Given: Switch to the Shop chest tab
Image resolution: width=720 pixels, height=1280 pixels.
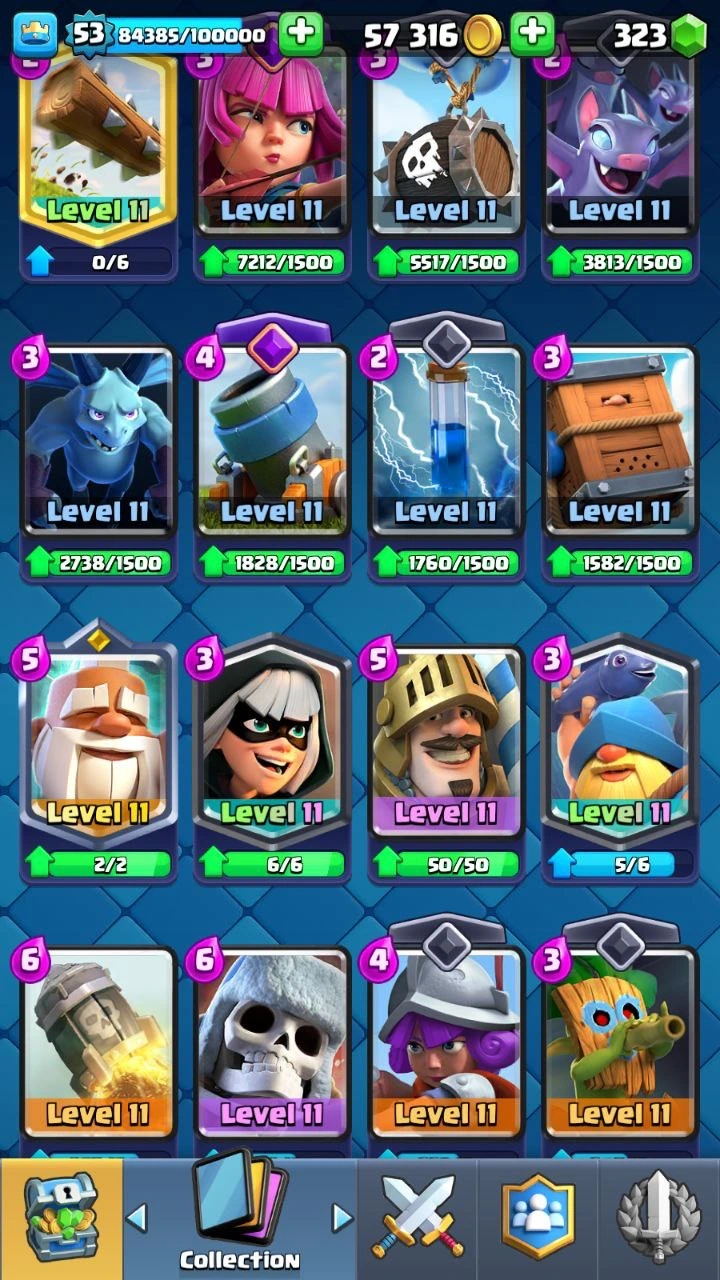Looking at the screenshot, I should (60, 1220).
